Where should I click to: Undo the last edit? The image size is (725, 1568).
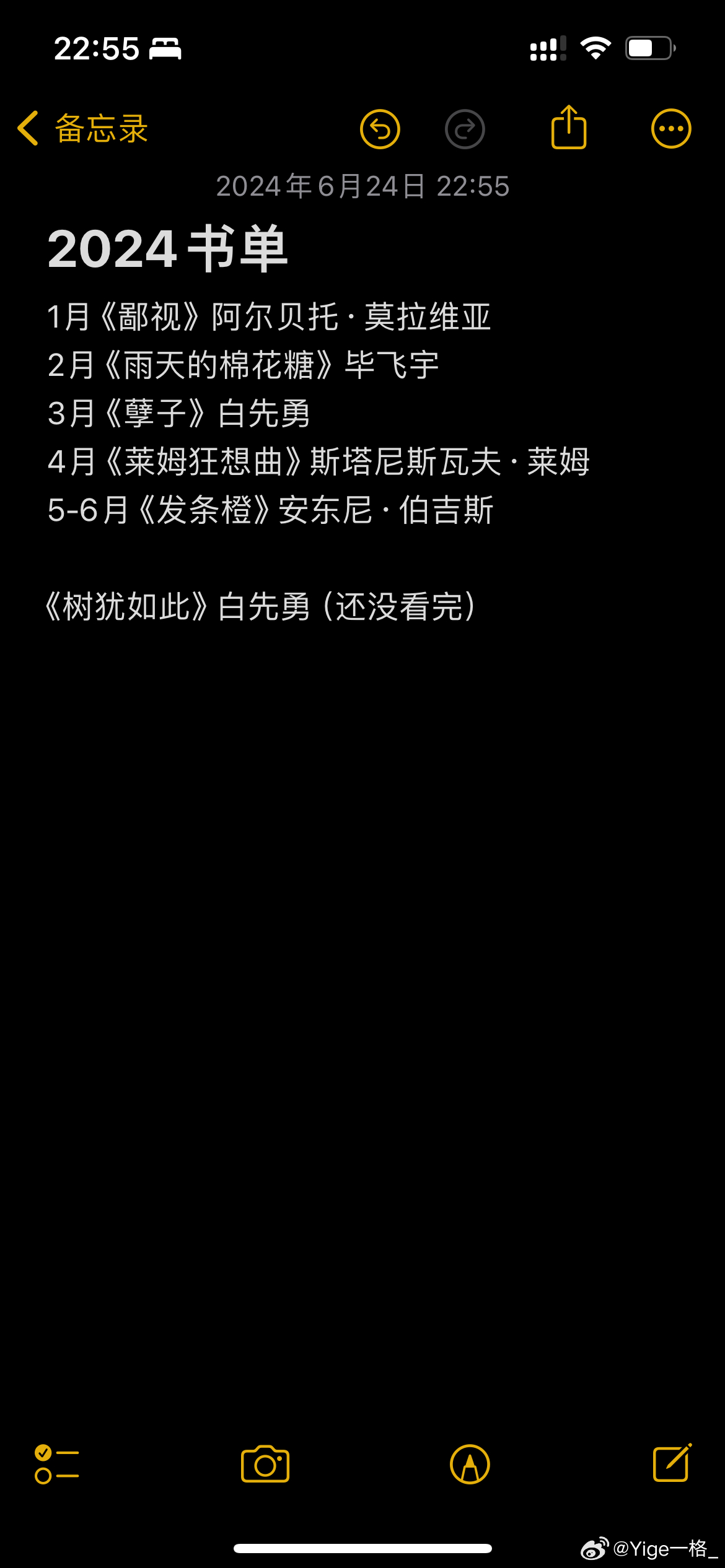click(380, 129)
